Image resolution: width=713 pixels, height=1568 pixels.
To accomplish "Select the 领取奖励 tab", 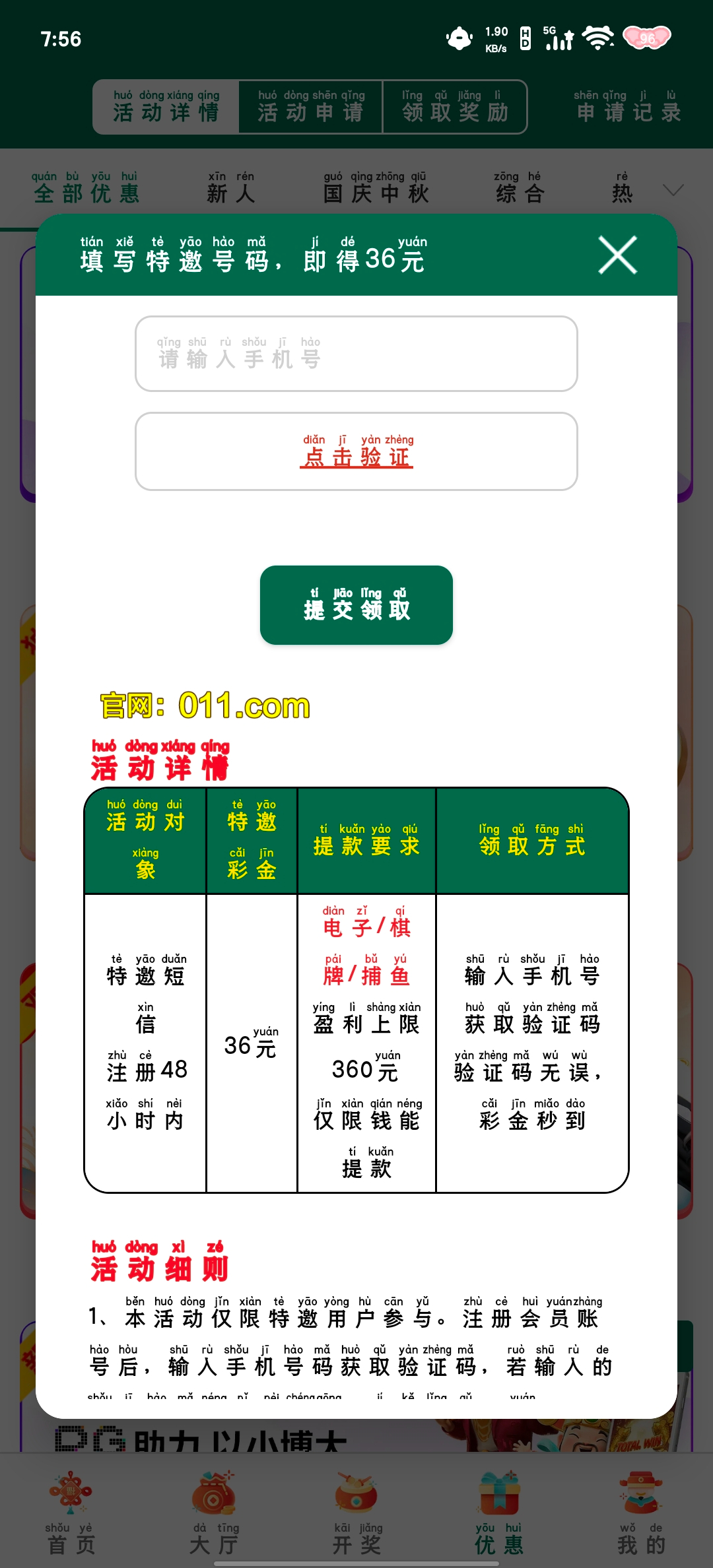I will 455,107.
